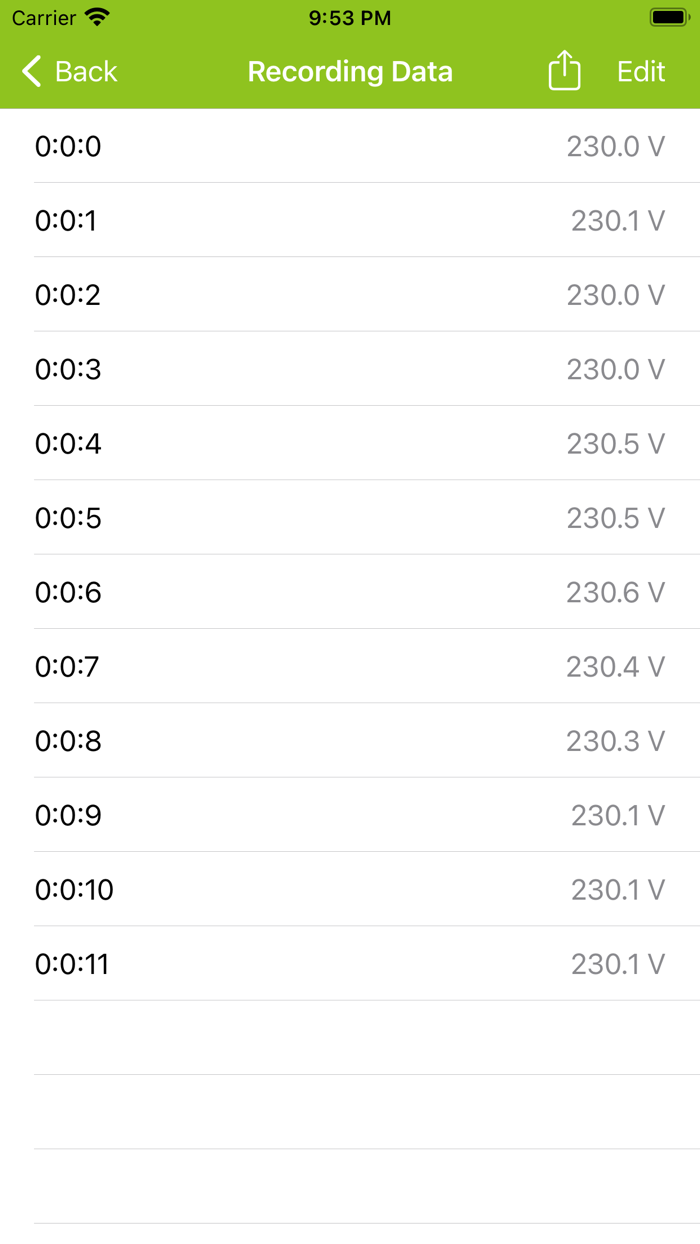Image resolution: width=700 pixels, height=1244 pixels.
Task: Share the recording data
Action: (x=564, y=72)
